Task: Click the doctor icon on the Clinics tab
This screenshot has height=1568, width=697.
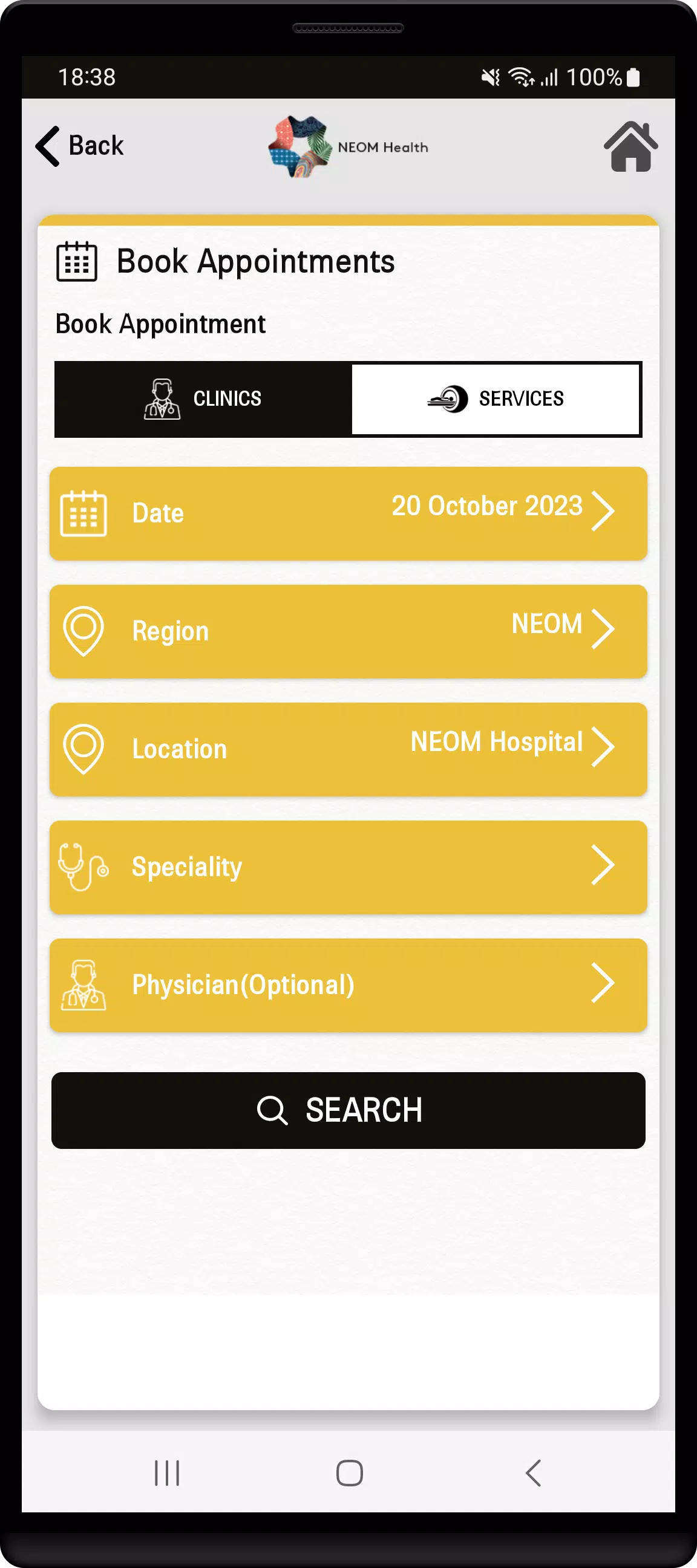Action: tap(162, 399)
